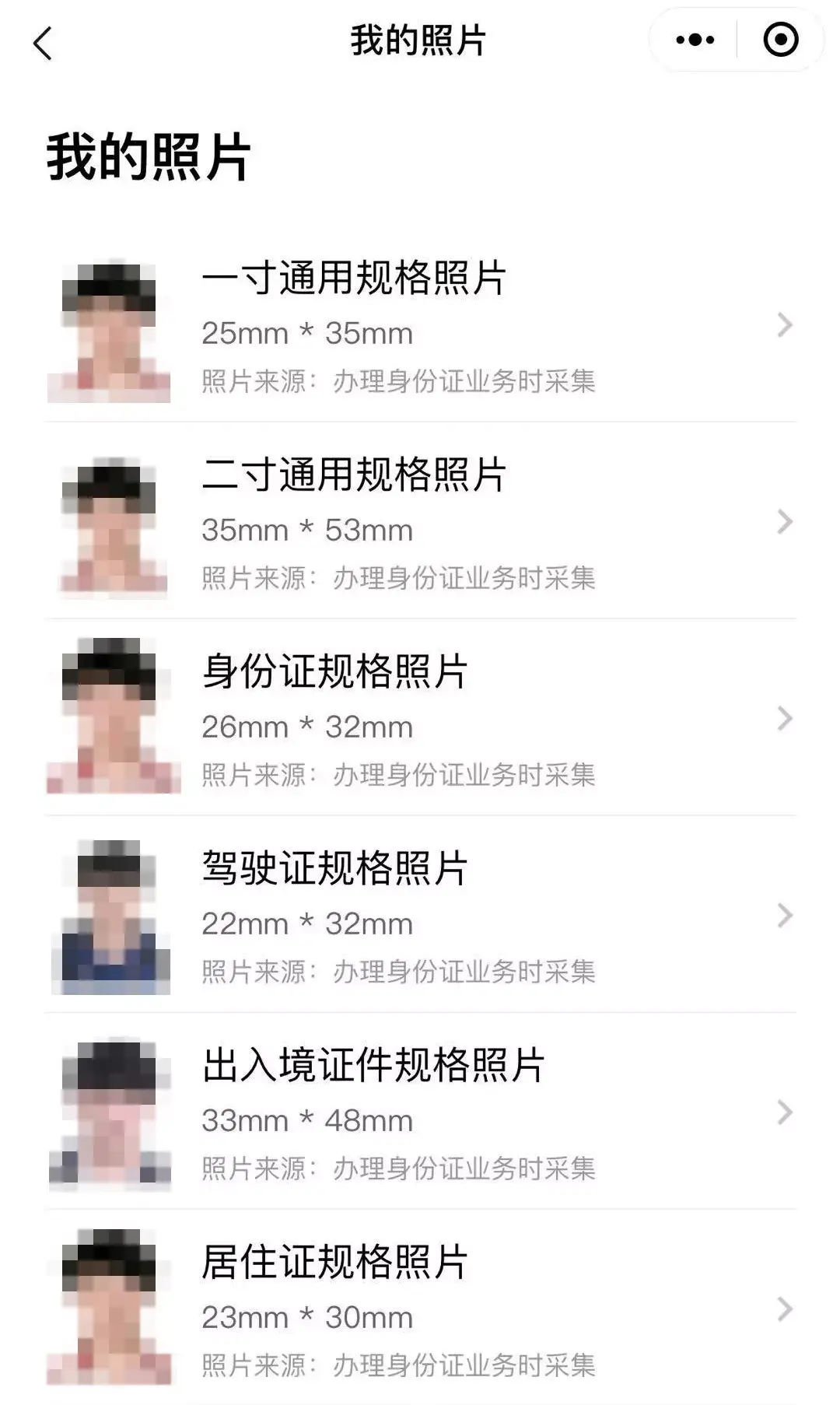The image size is (840, 1405).
Task: View 驾驶证规格照片 details
Action: coord(420,916)
